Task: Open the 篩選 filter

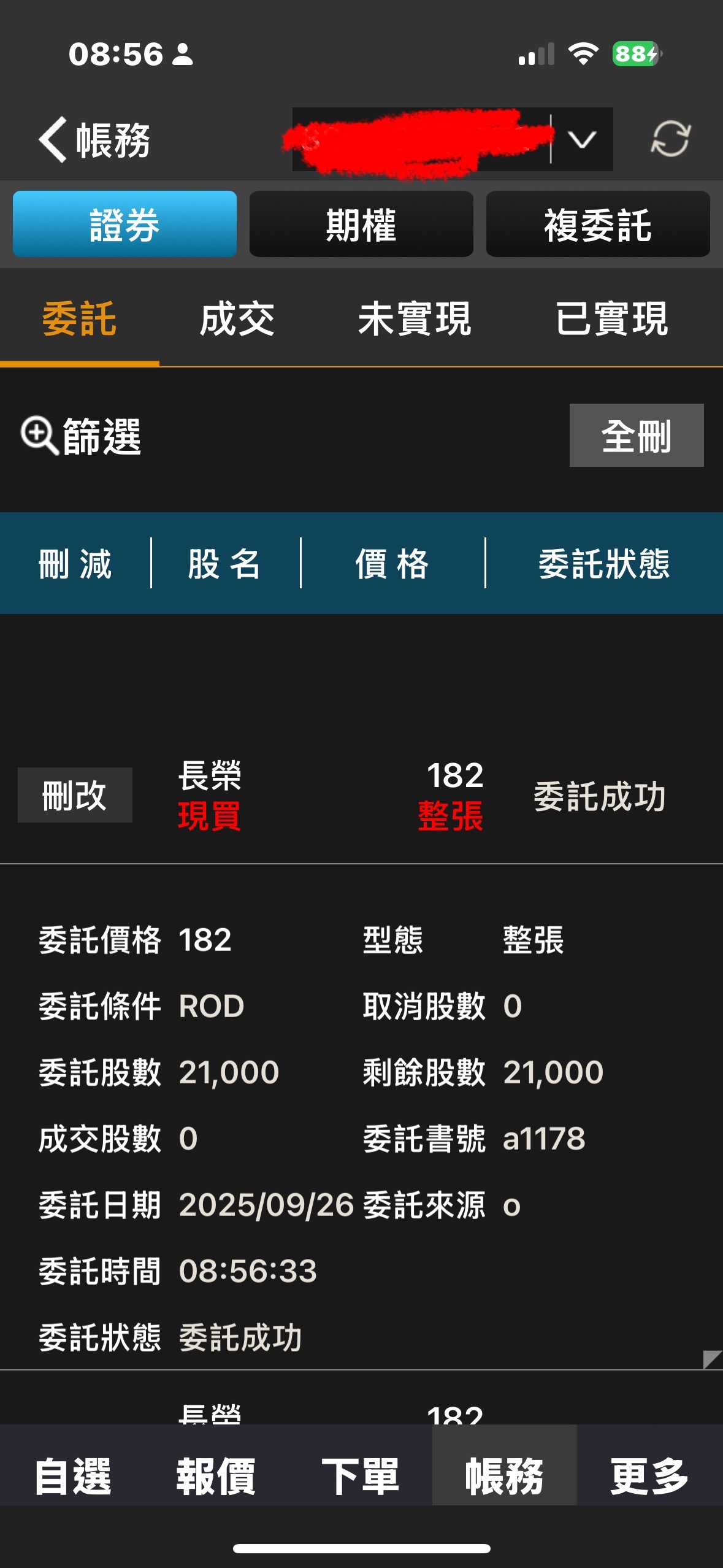Action: pos(81,436)
